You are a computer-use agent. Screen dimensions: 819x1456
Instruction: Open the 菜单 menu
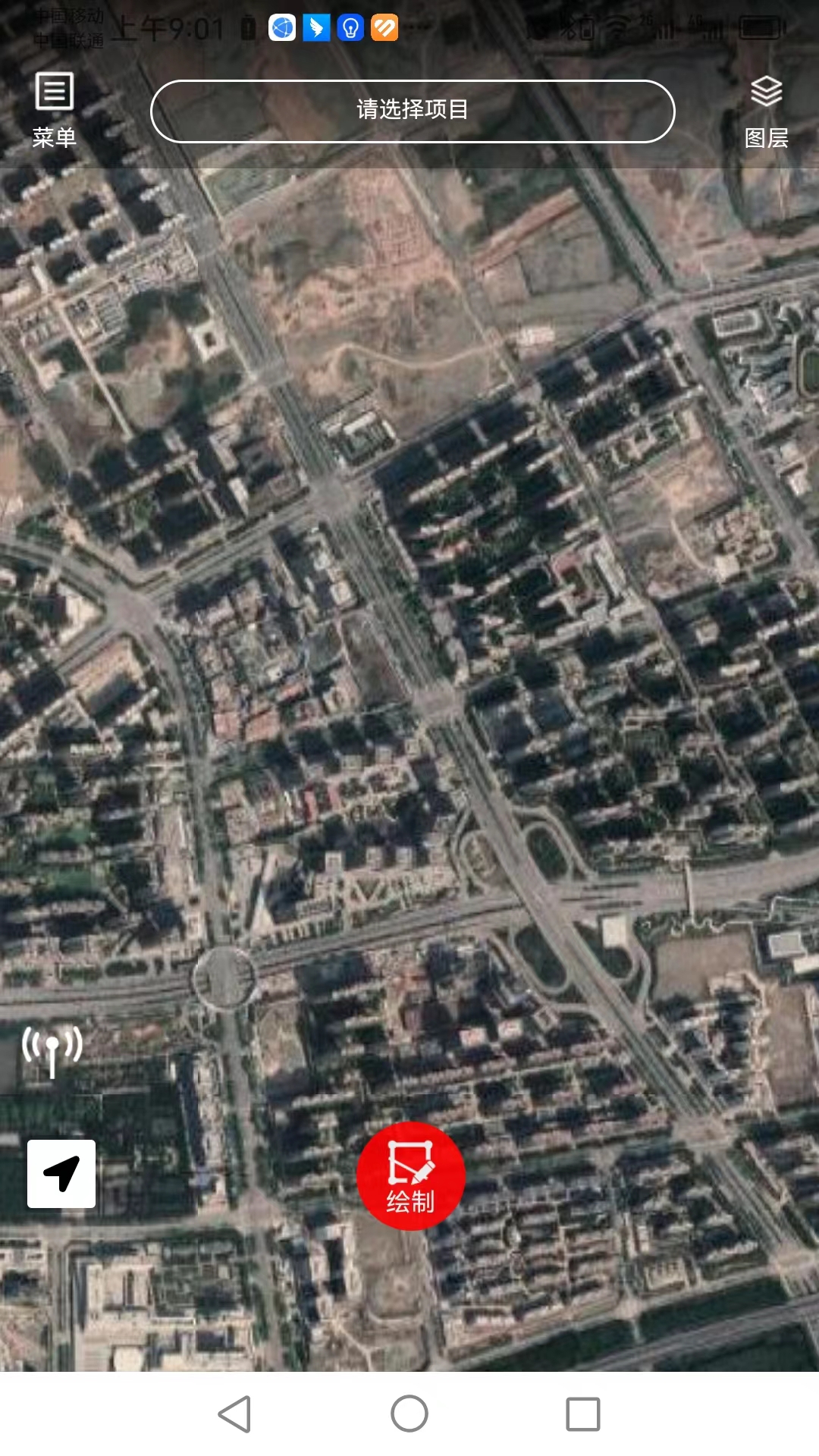pyautogui.click(x=55, y=109)
